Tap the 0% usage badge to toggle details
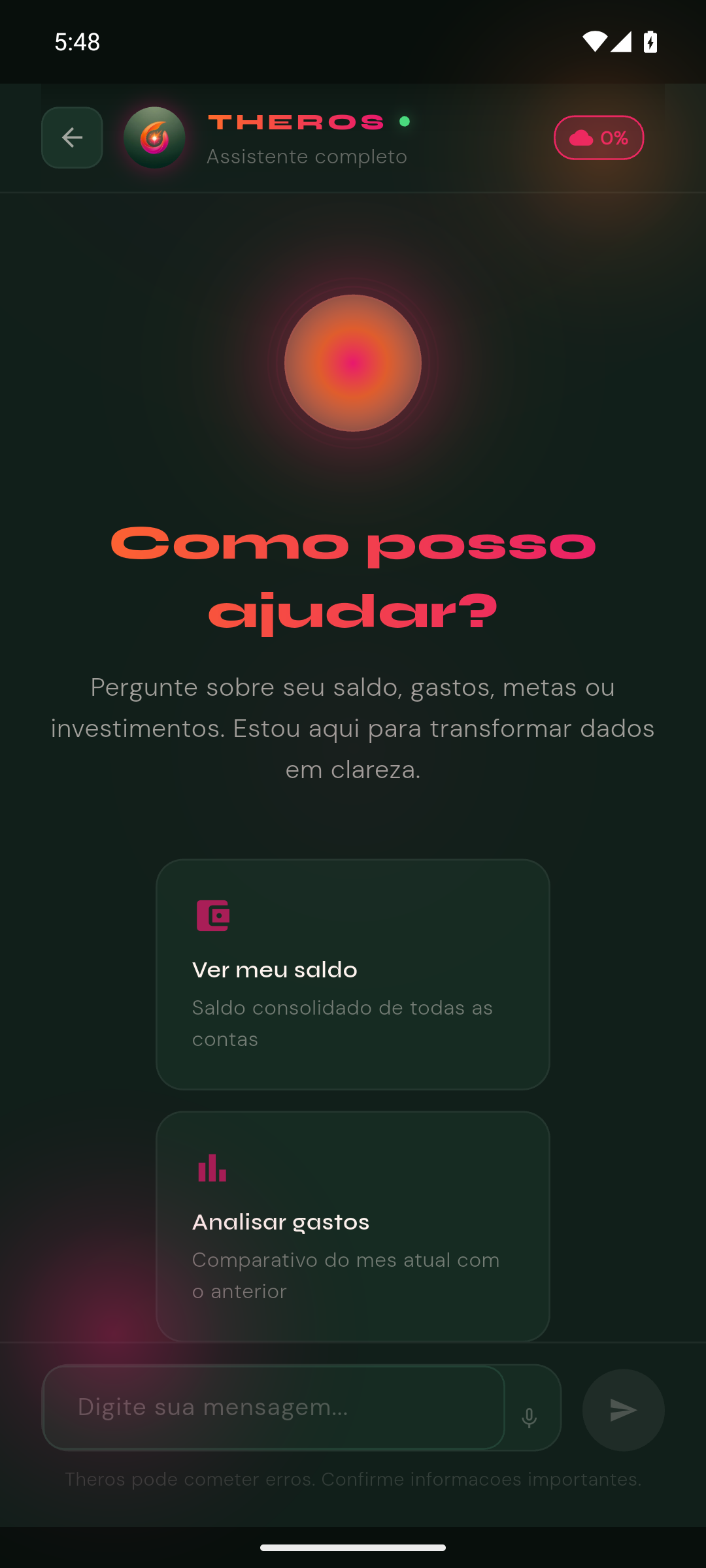 coord(598,138)
